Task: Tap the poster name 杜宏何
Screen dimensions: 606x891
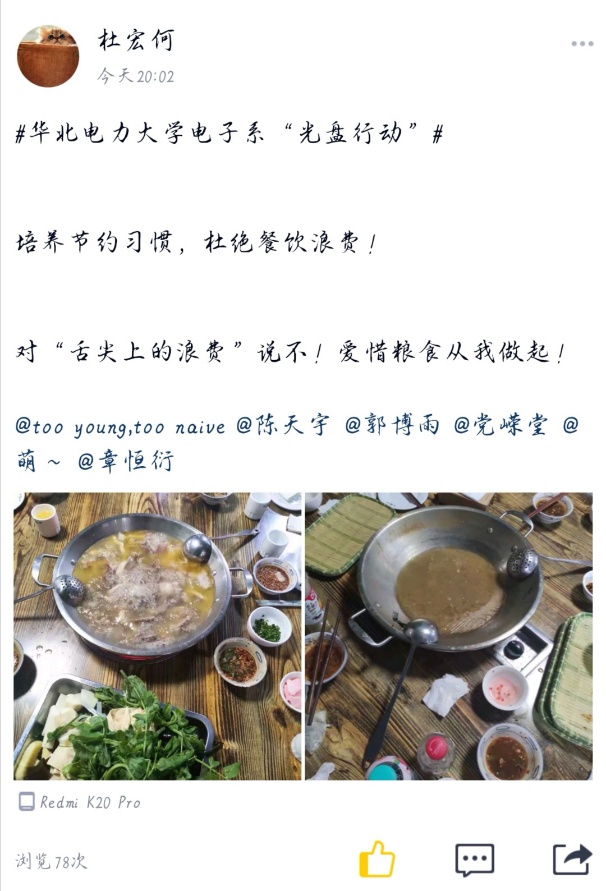Action: click(136, 40)
